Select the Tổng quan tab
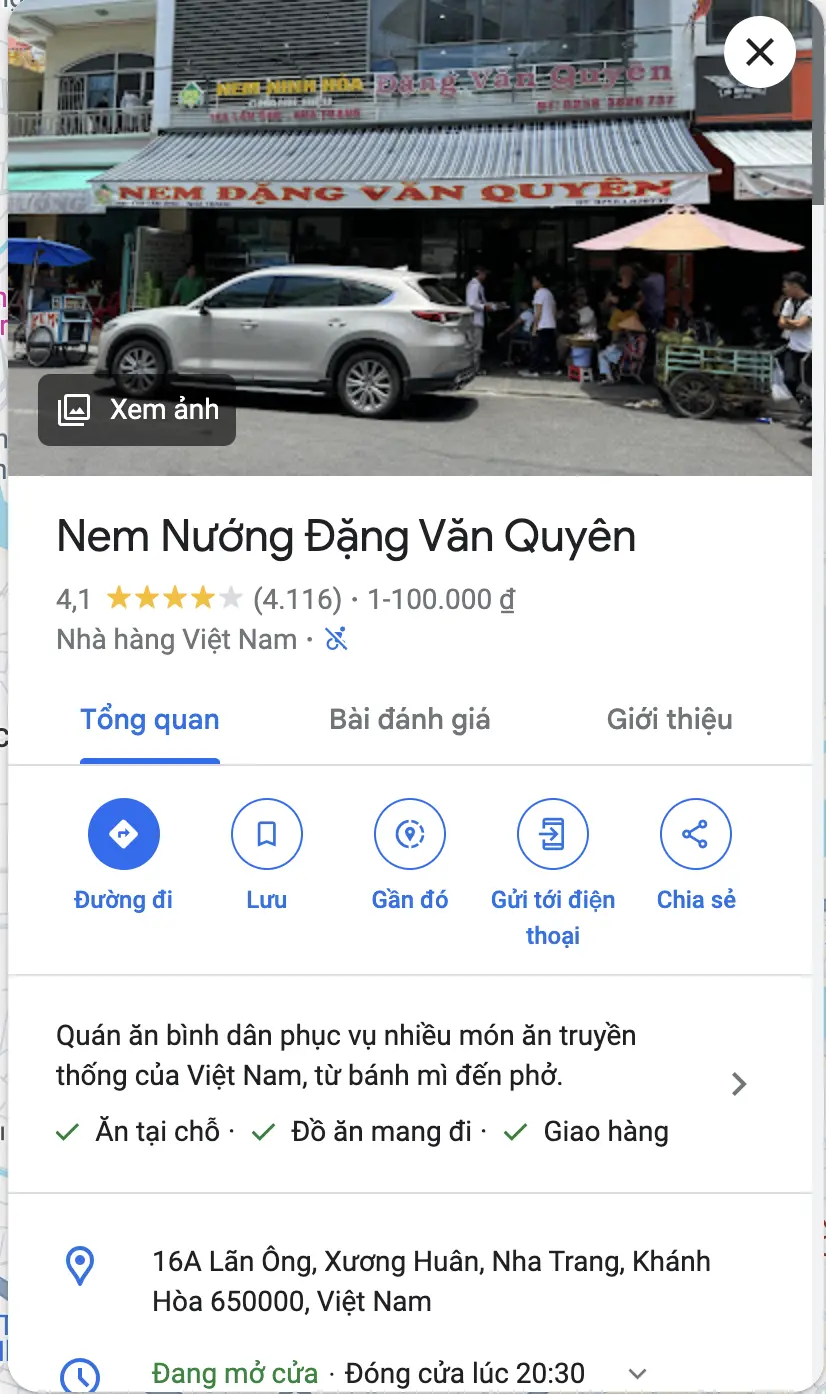Screen dimensions: 826x1394 150,720
